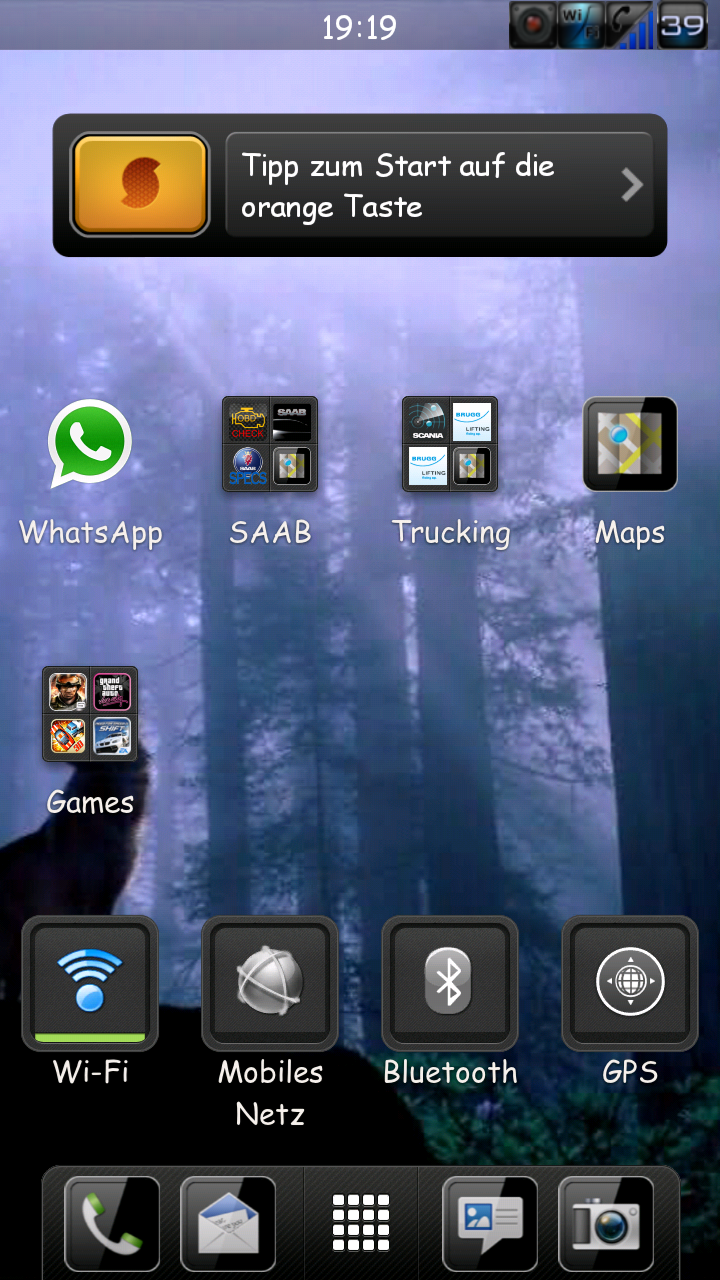Open the messaging app in the dock
This screenshot has height=1280, width=720.
[x=490, y=1224]
